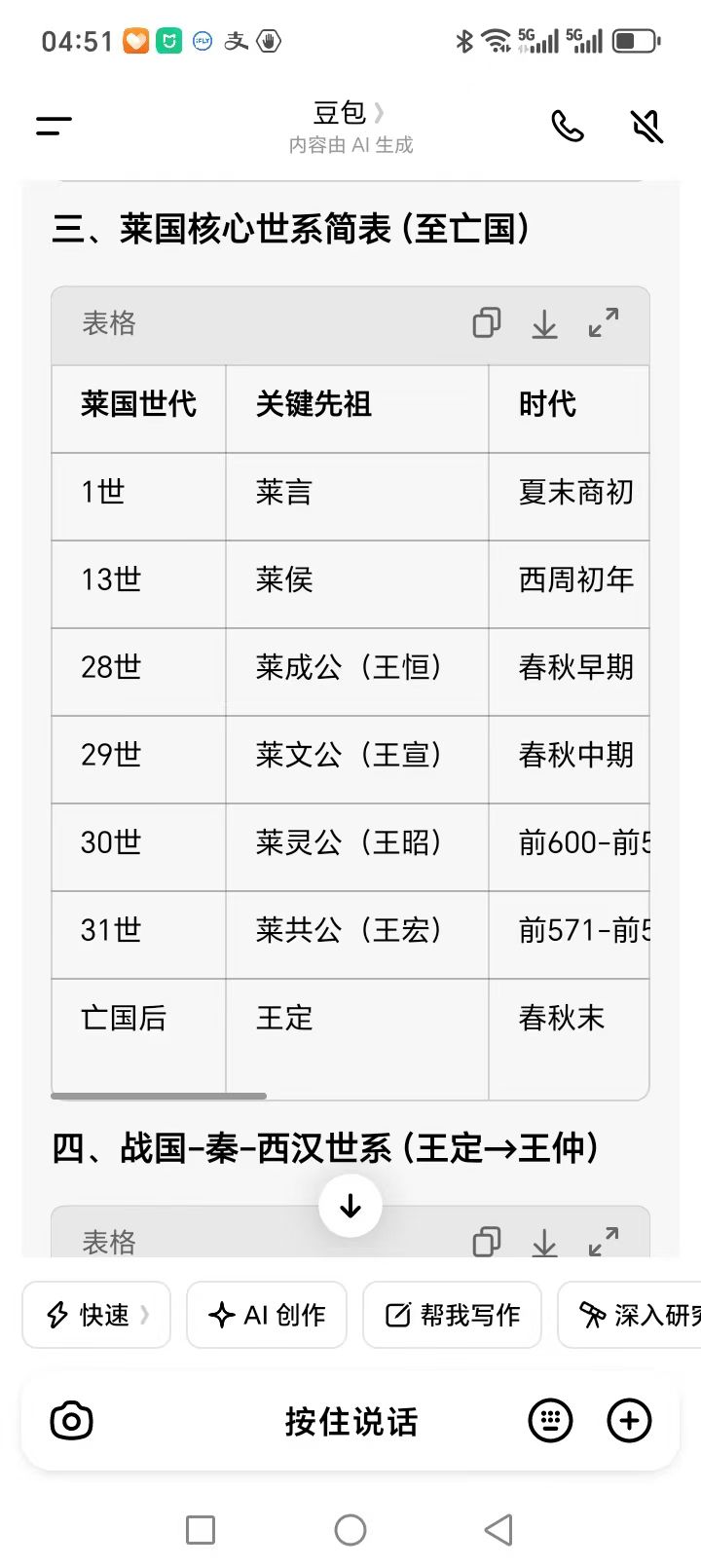Image resolution: width=701 pixels, height=1568 pixels.
Task: Download the 战国-秦-西汉世系 table
Action: click(x=544, y=1242)
